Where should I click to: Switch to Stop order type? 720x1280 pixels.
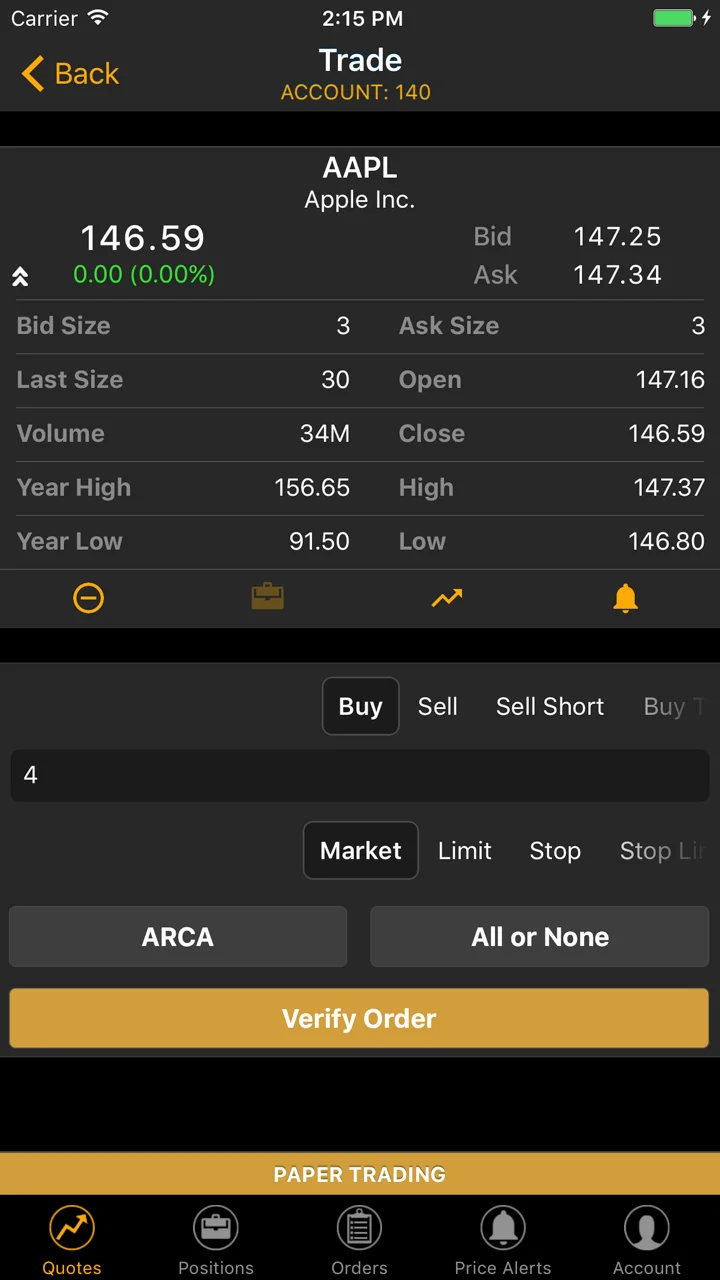[x=555, y=851]
